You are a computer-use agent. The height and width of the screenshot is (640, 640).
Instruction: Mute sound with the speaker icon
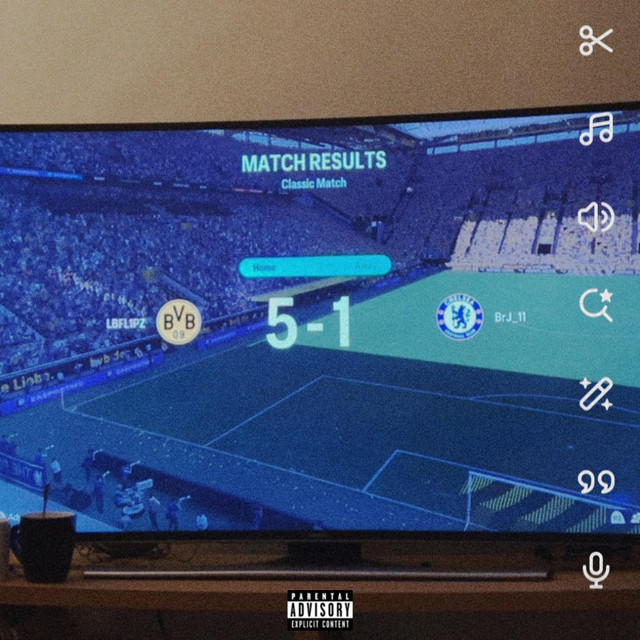coord(596,217)
